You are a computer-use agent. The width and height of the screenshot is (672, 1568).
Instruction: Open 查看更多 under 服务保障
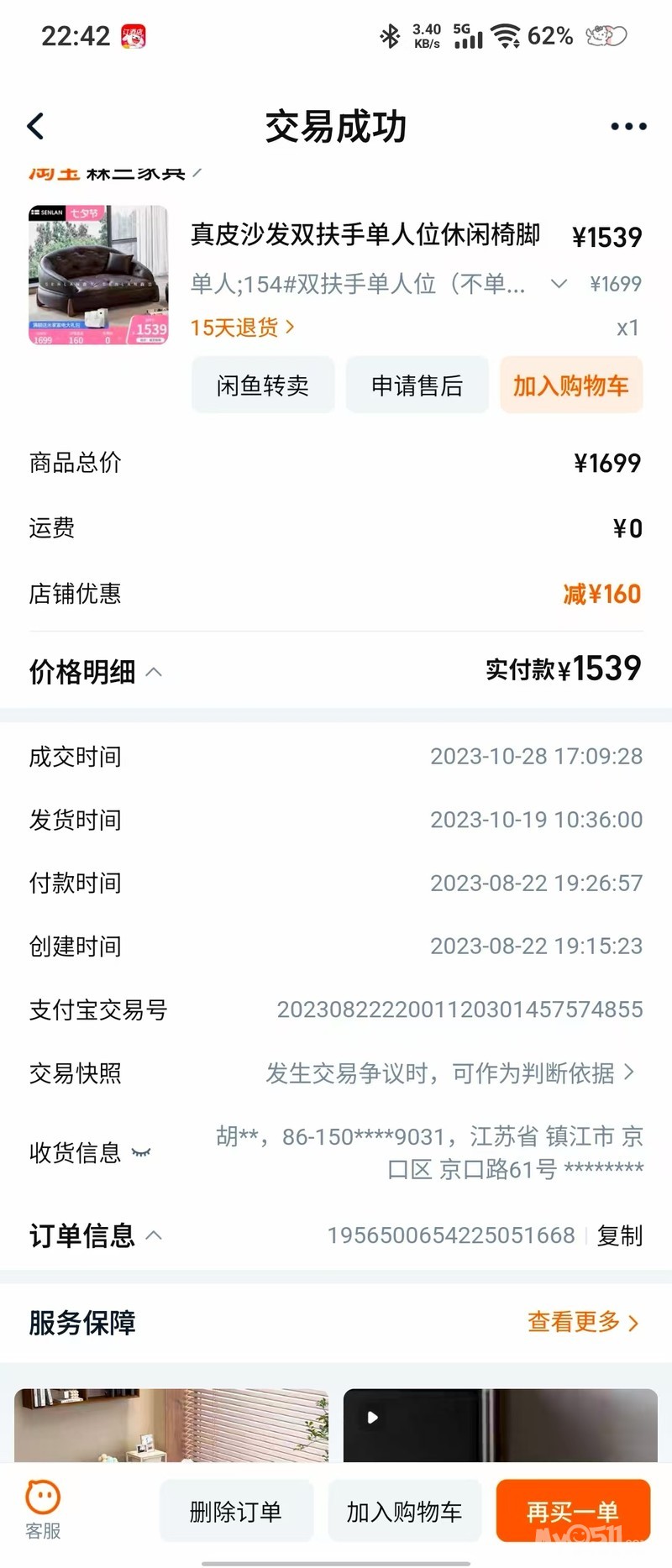click(x=582, y=1322)
